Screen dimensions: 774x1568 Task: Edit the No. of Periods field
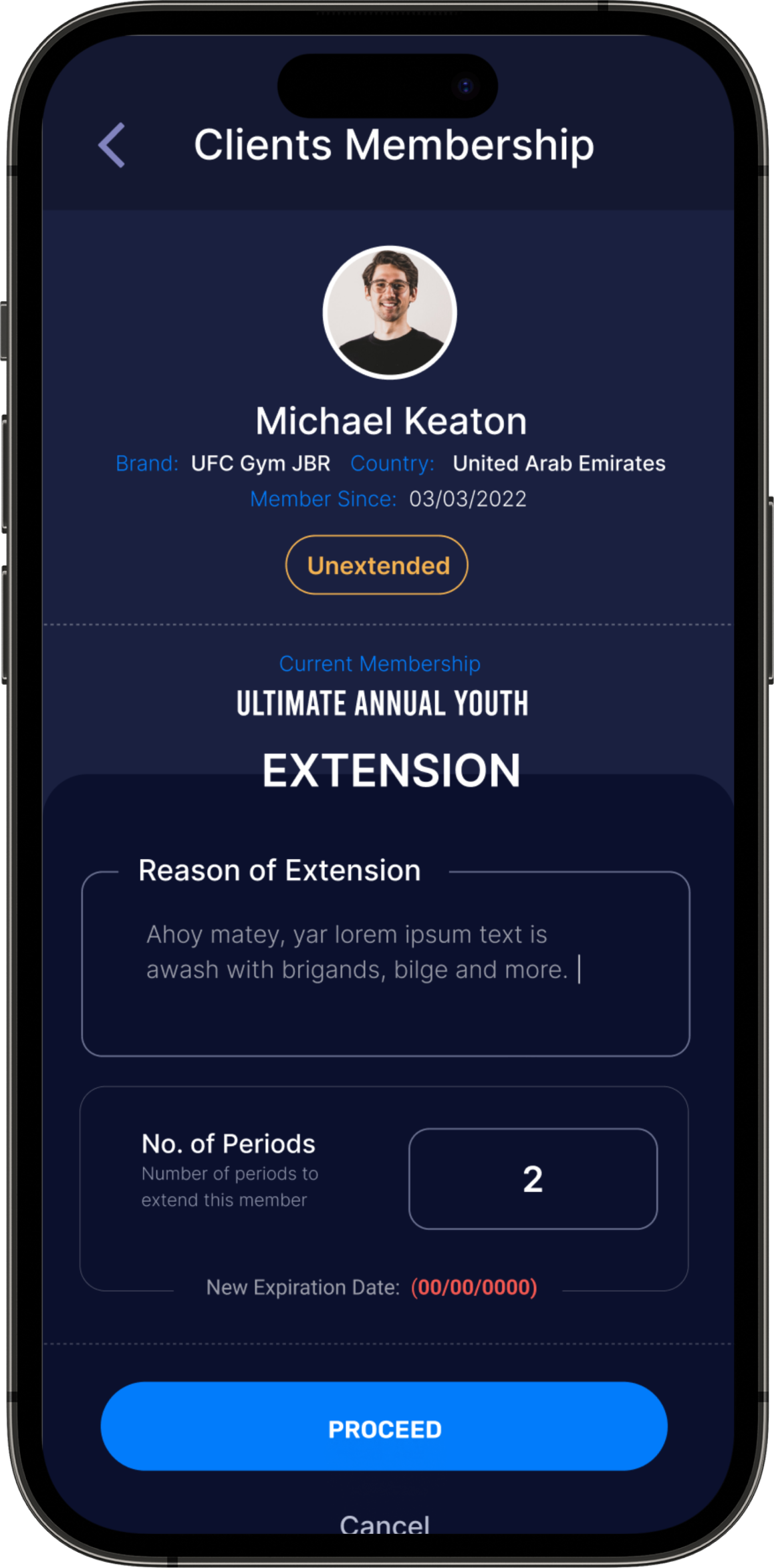533,1179
